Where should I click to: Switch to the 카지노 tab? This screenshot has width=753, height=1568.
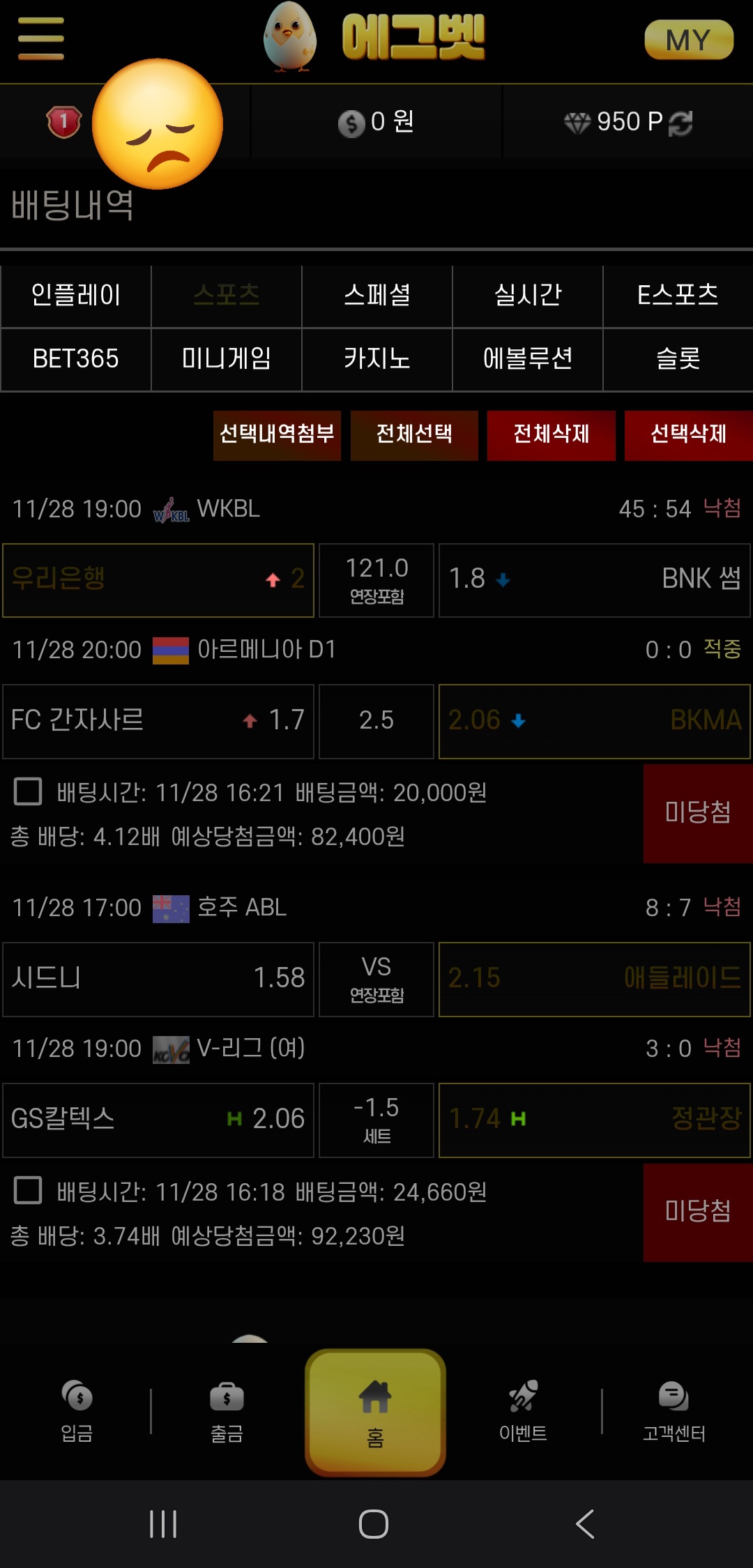[x=377, y=359]
